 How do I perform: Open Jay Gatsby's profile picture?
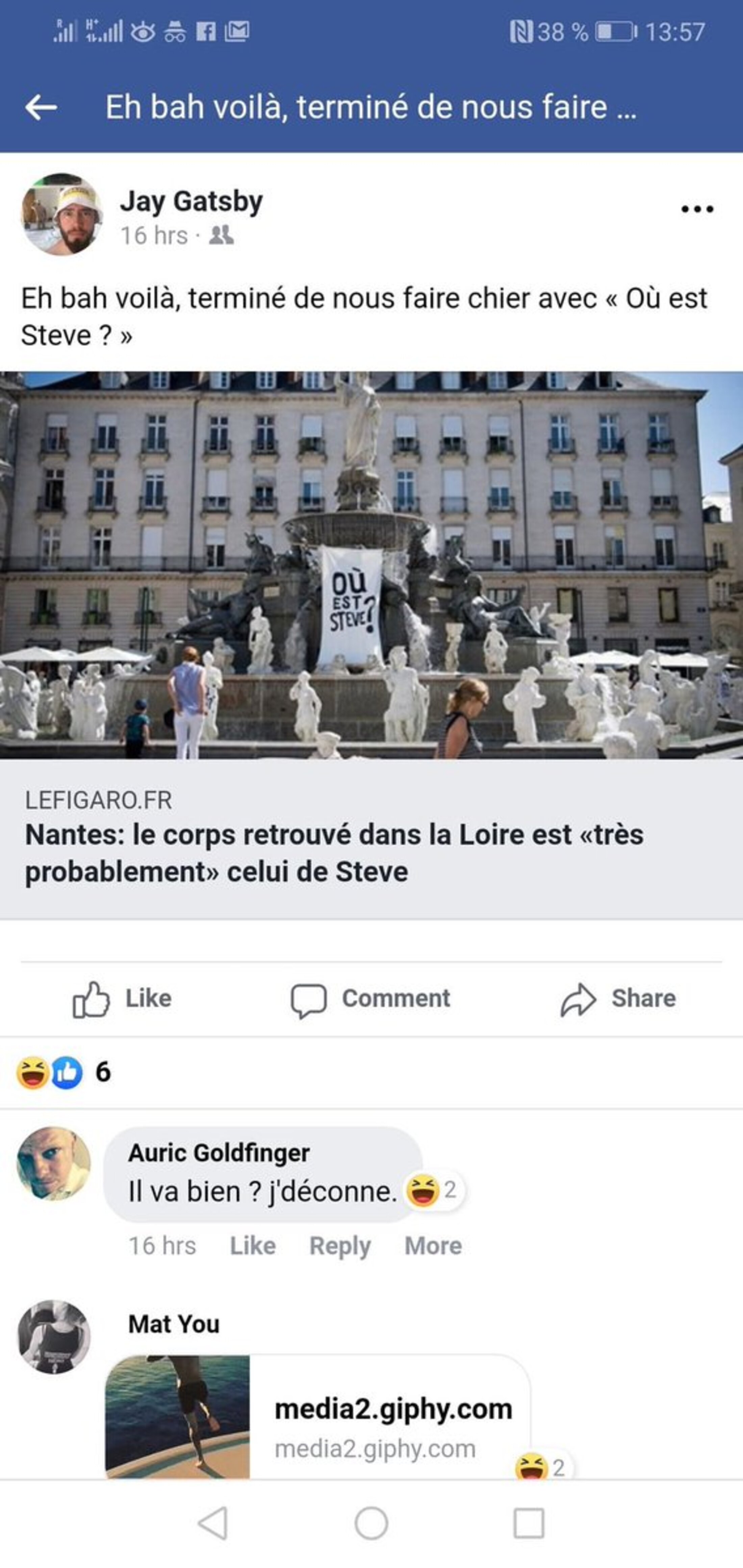(x=61, y=214)
